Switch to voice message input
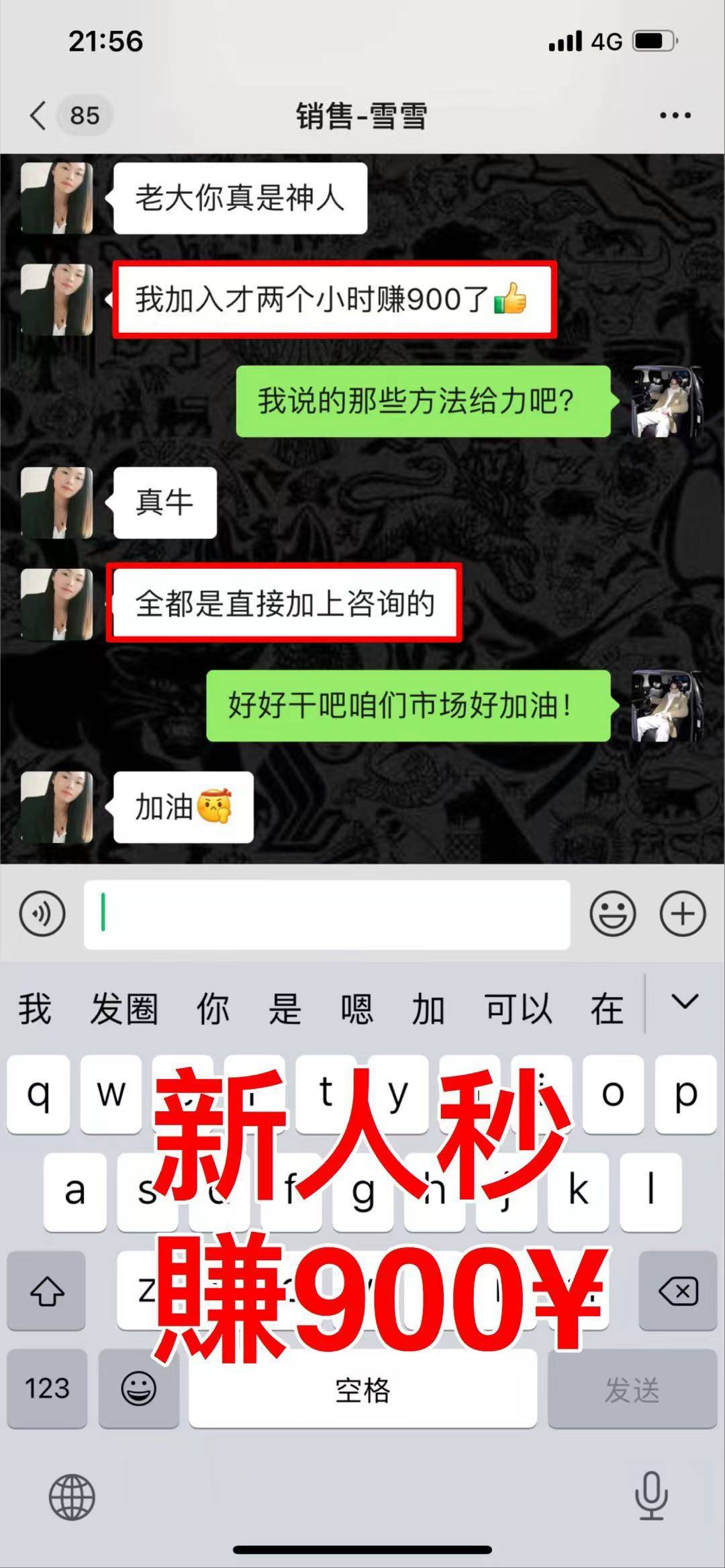 click(x=42, y=913)
